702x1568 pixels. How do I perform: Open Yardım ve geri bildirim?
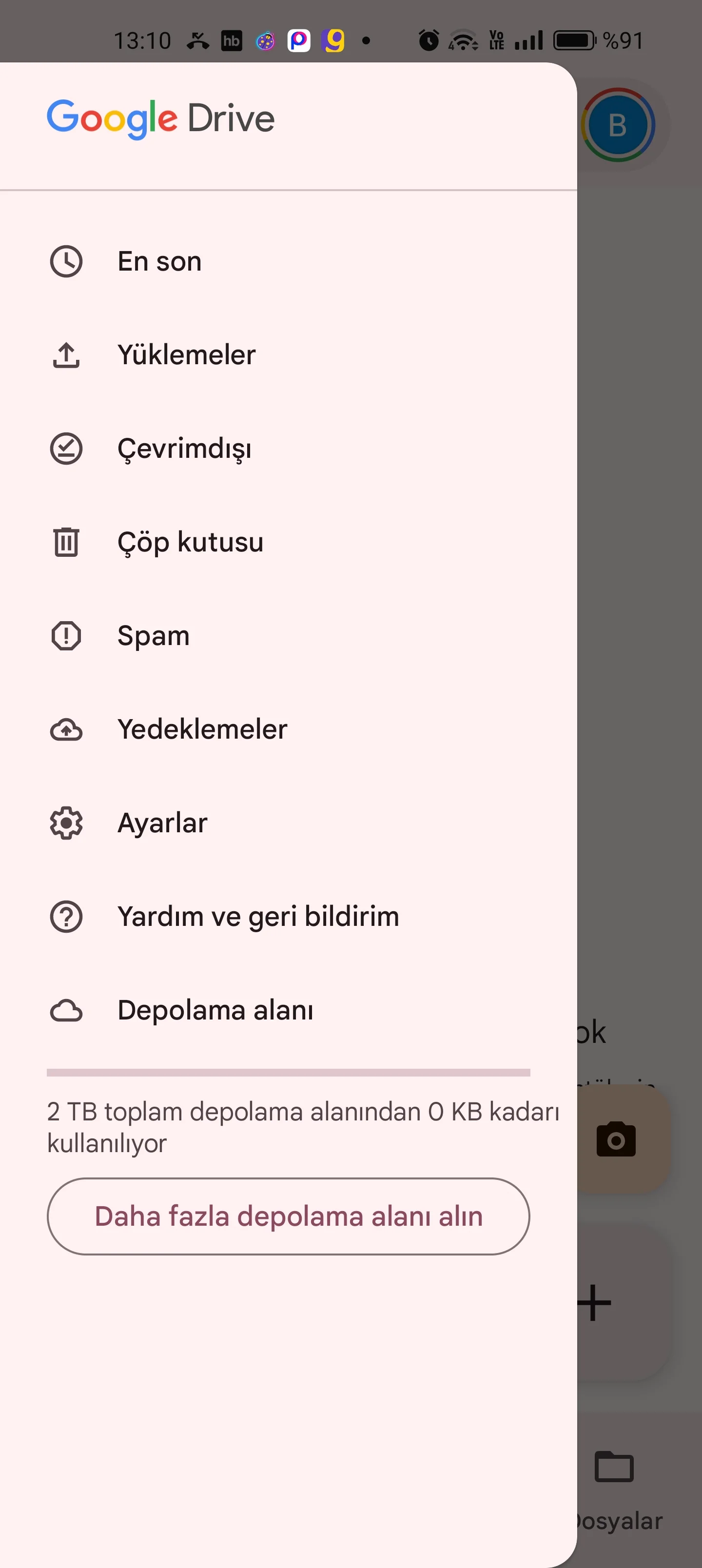tap(258, 917)
